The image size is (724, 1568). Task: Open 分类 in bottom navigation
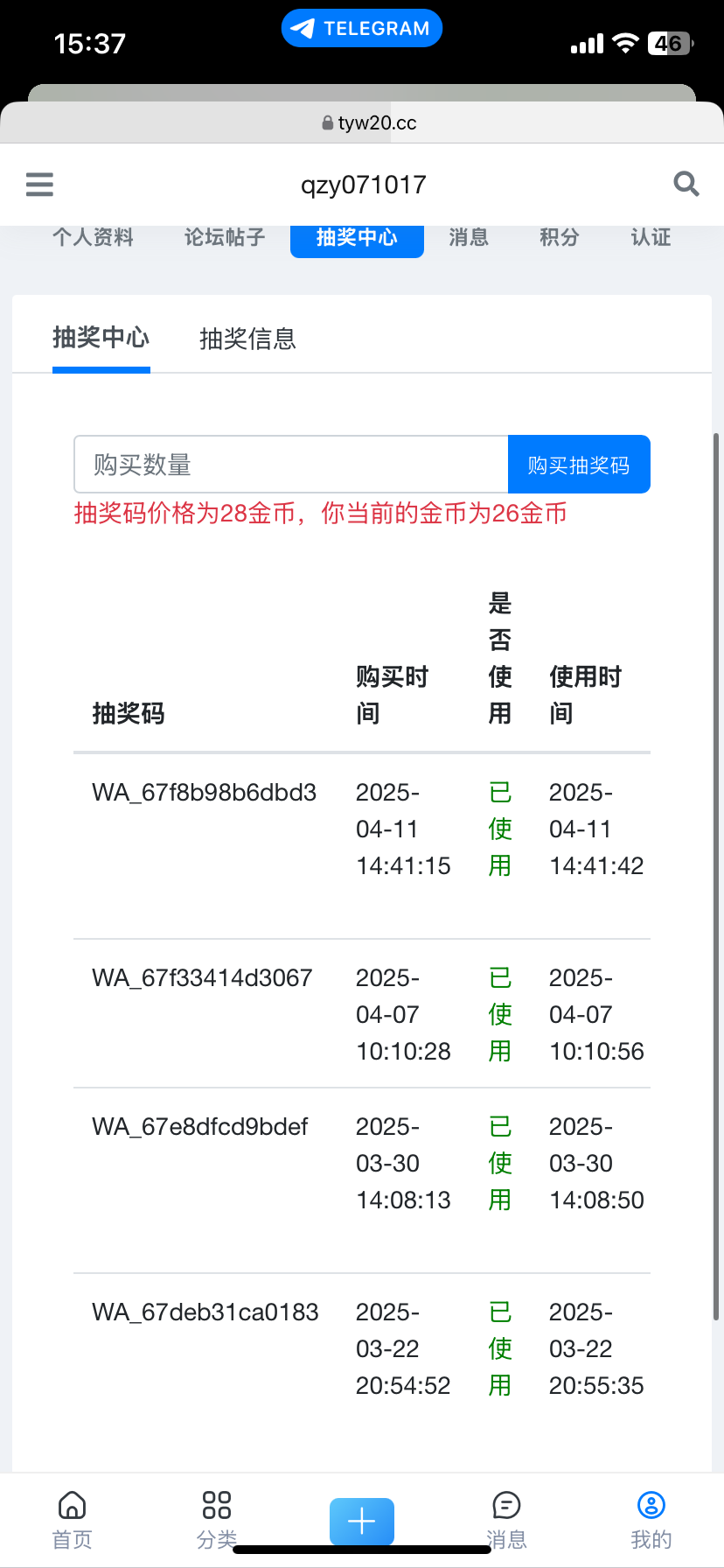[216, 1519]
